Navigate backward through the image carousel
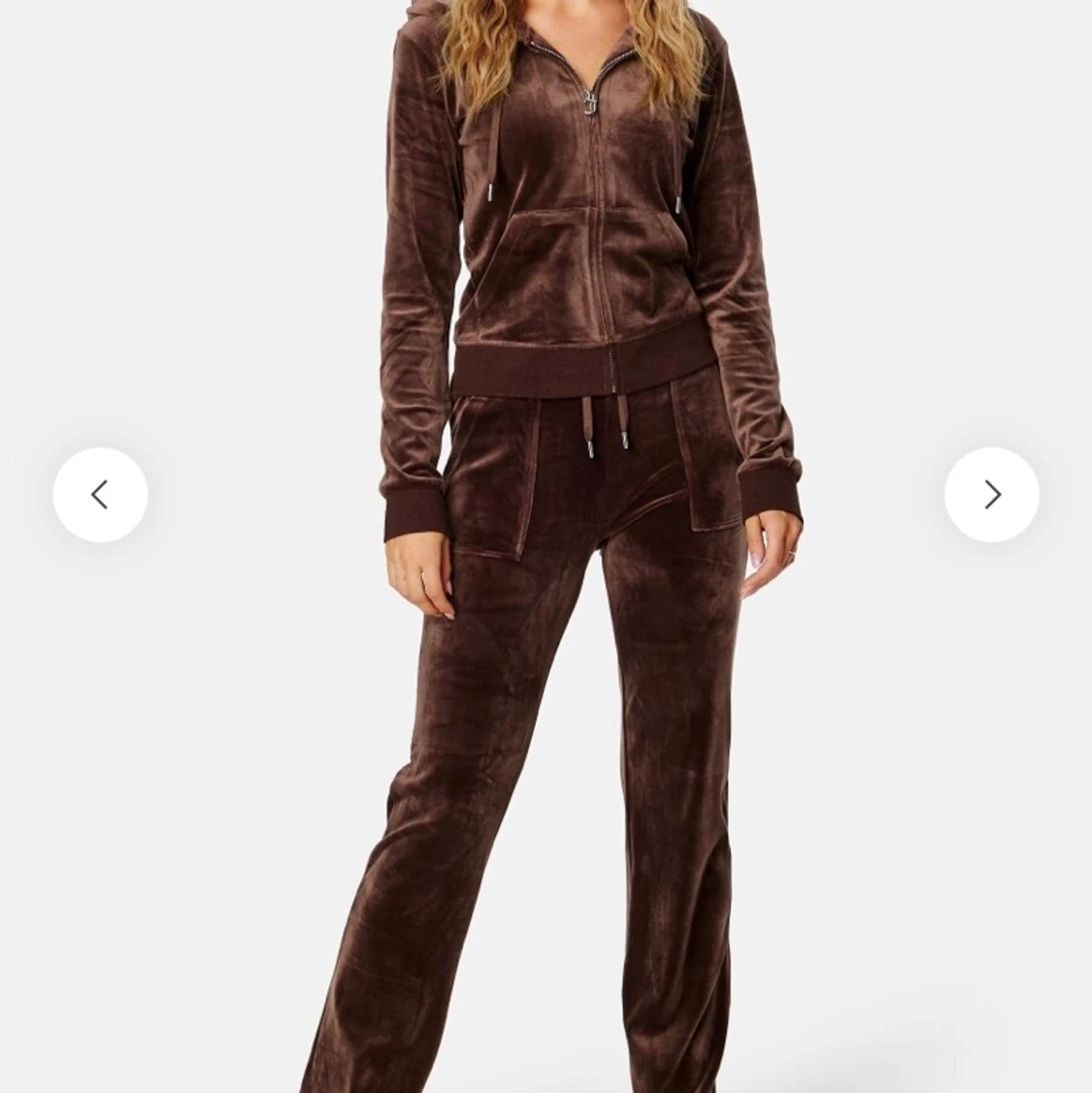The image size is (1092, 1093). point(101,494)
